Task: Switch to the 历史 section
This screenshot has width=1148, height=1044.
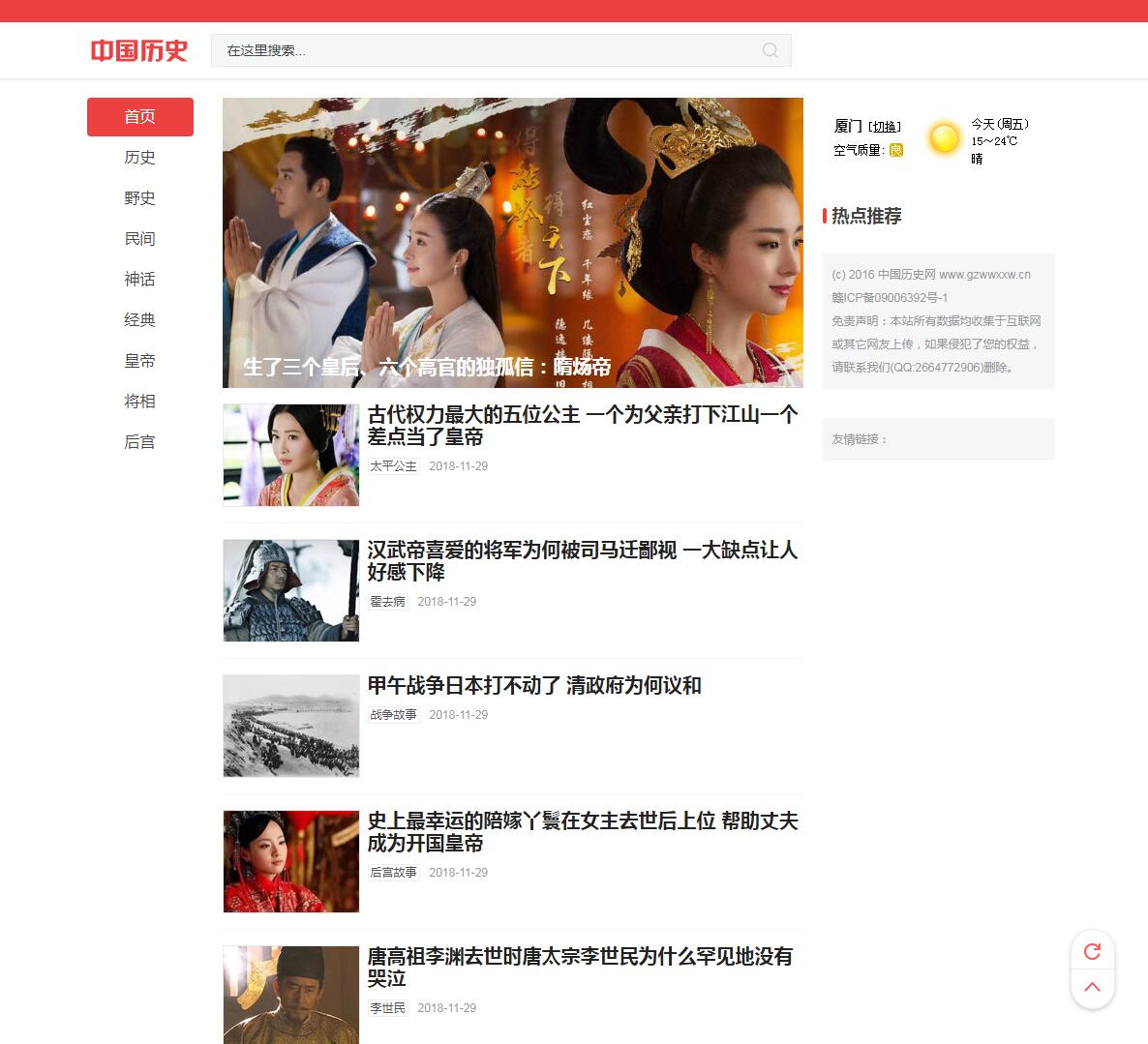Action: coord(139,158)
